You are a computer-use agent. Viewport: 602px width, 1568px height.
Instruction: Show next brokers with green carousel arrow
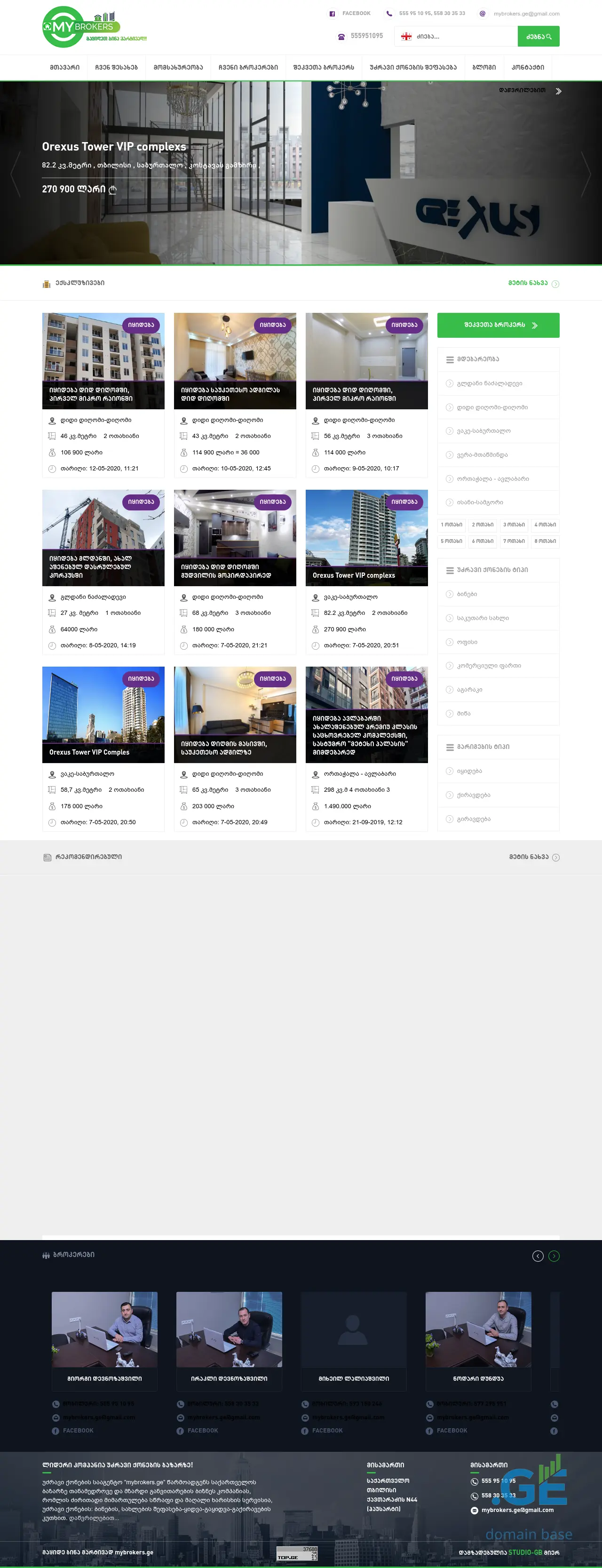pos(553,1256)
